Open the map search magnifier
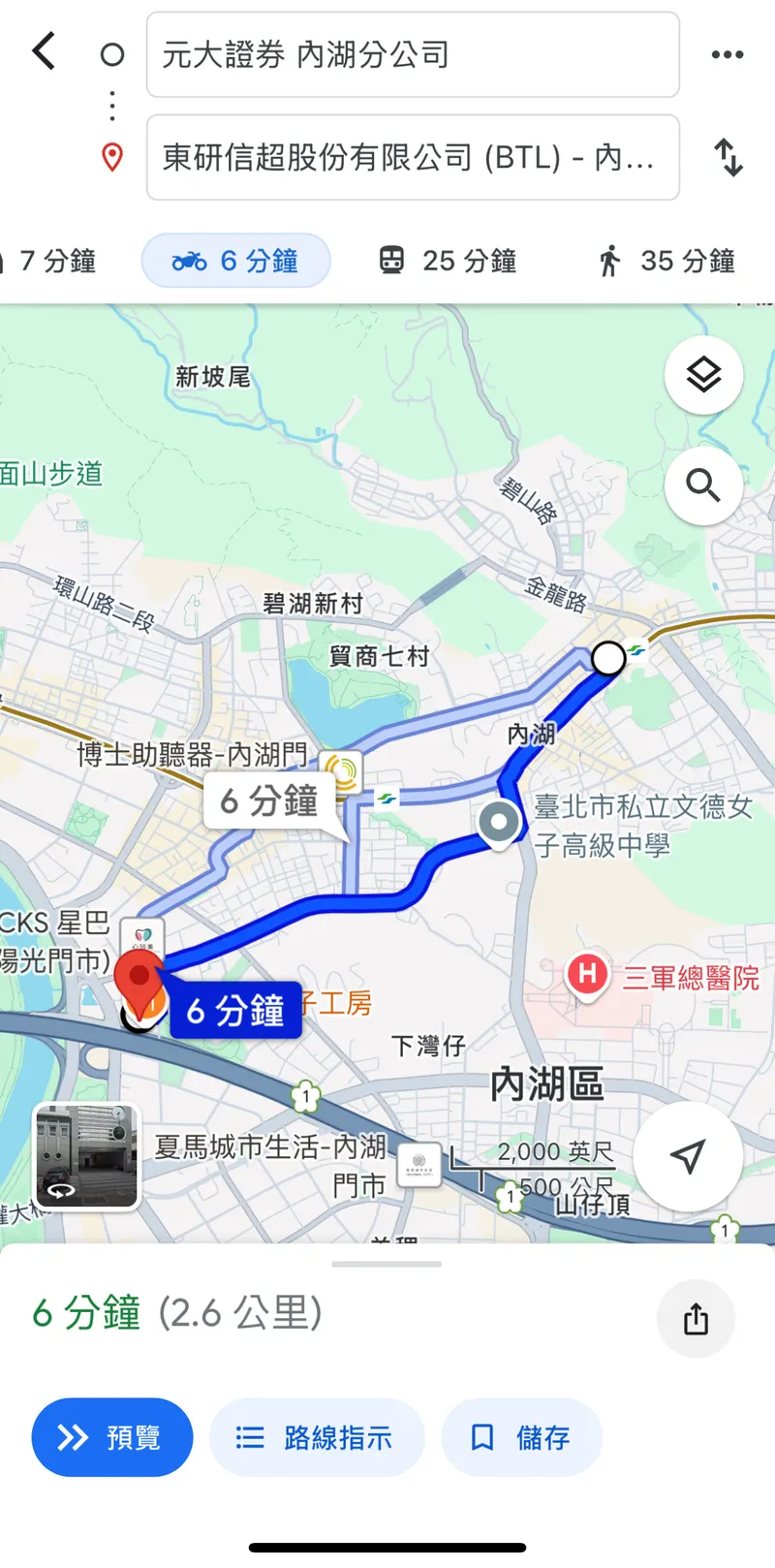This screenshot has width=775, height=1568. point(703,486)
